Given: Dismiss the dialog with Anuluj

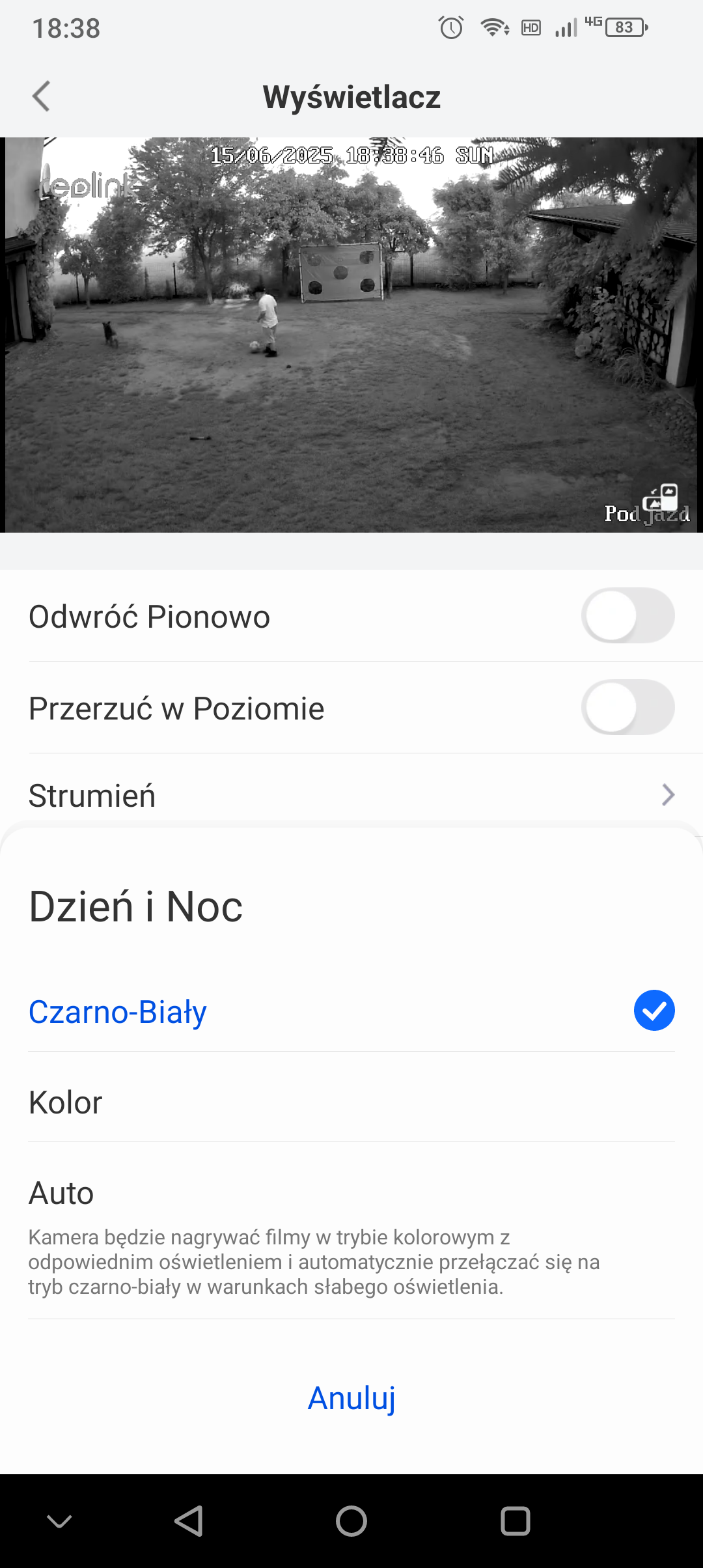Looking at the screenshot, I should tap(351, 1398).
